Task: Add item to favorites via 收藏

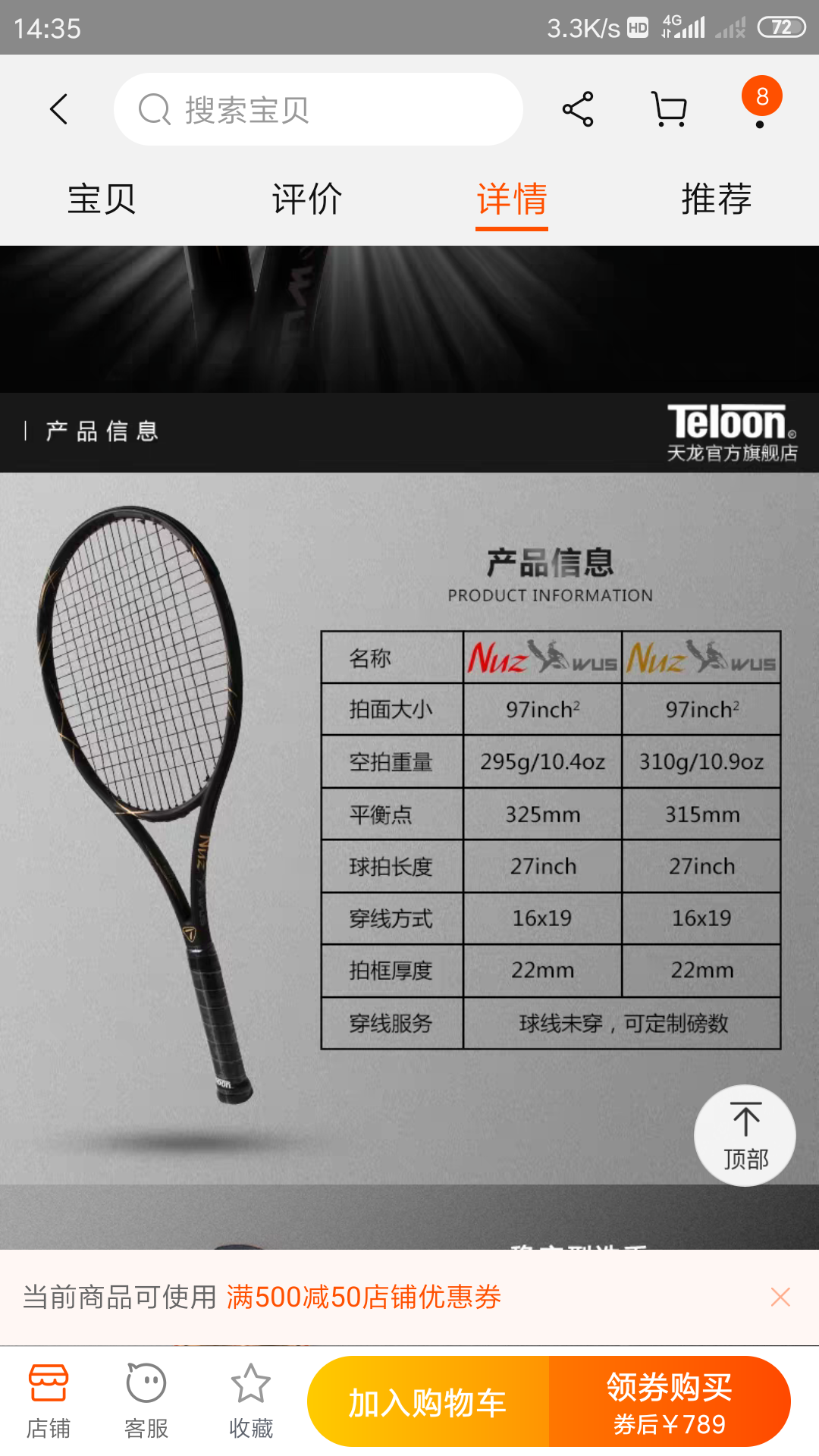Action: point(251,1401)
